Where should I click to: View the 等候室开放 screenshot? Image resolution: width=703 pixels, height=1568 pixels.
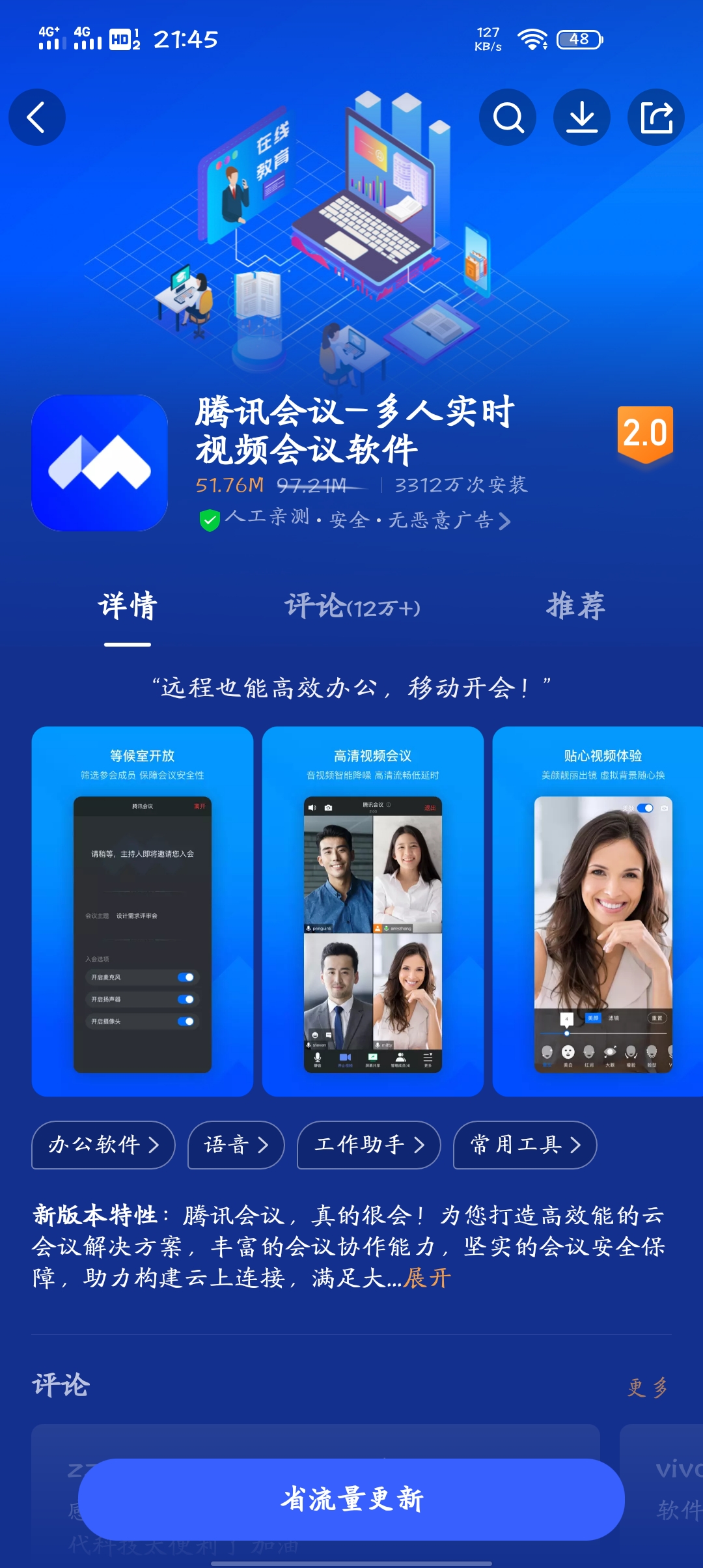[143, 912]
